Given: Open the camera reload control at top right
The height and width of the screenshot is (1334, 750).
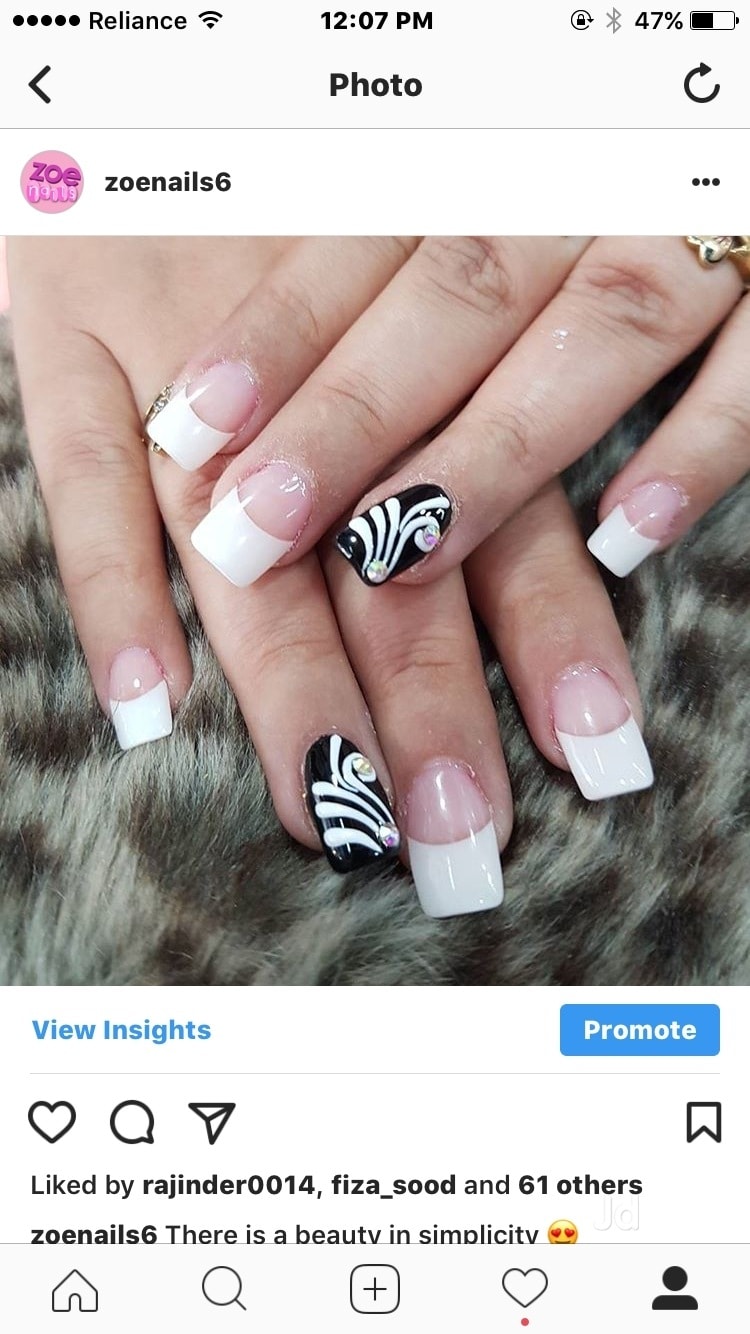Looking at the screenshot, I should [702, 84].
